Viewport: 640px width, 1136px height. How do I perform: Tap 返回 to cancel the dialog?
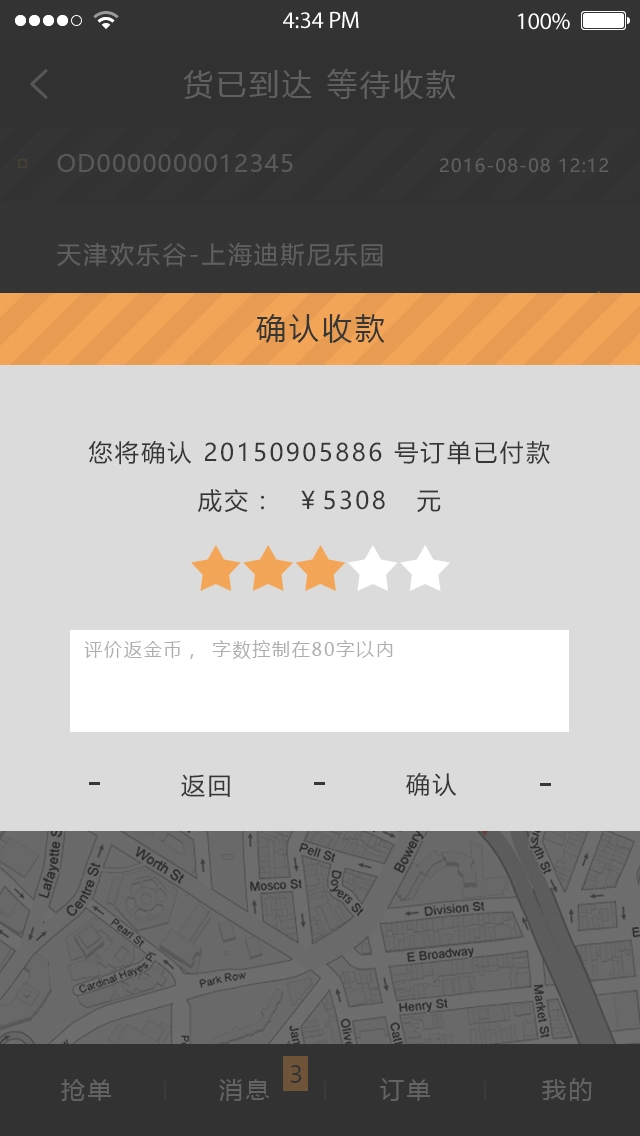tap(206, 785)
